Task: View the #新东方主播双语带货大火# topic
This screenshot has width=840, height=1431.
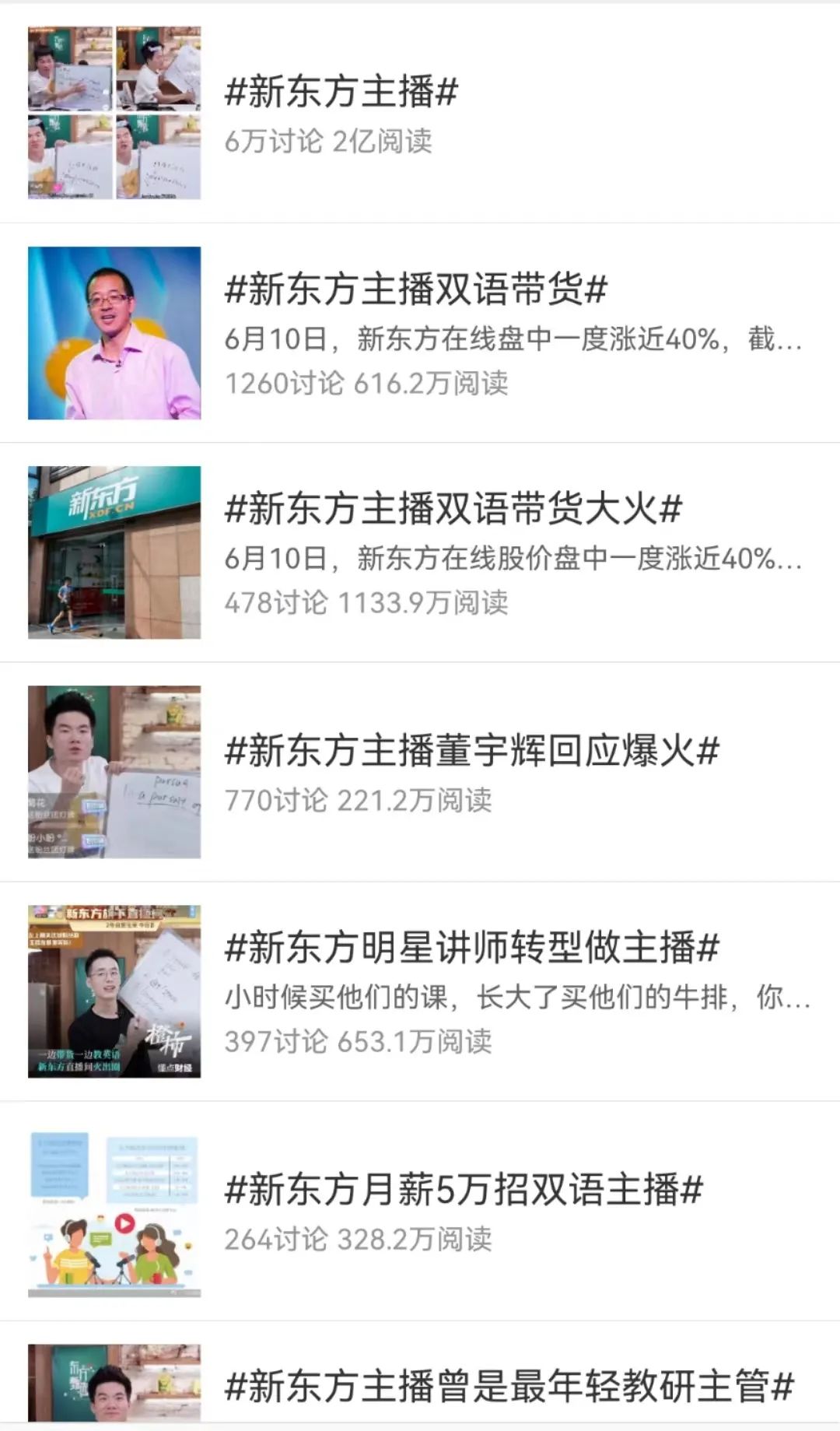Action: point(453,510)
